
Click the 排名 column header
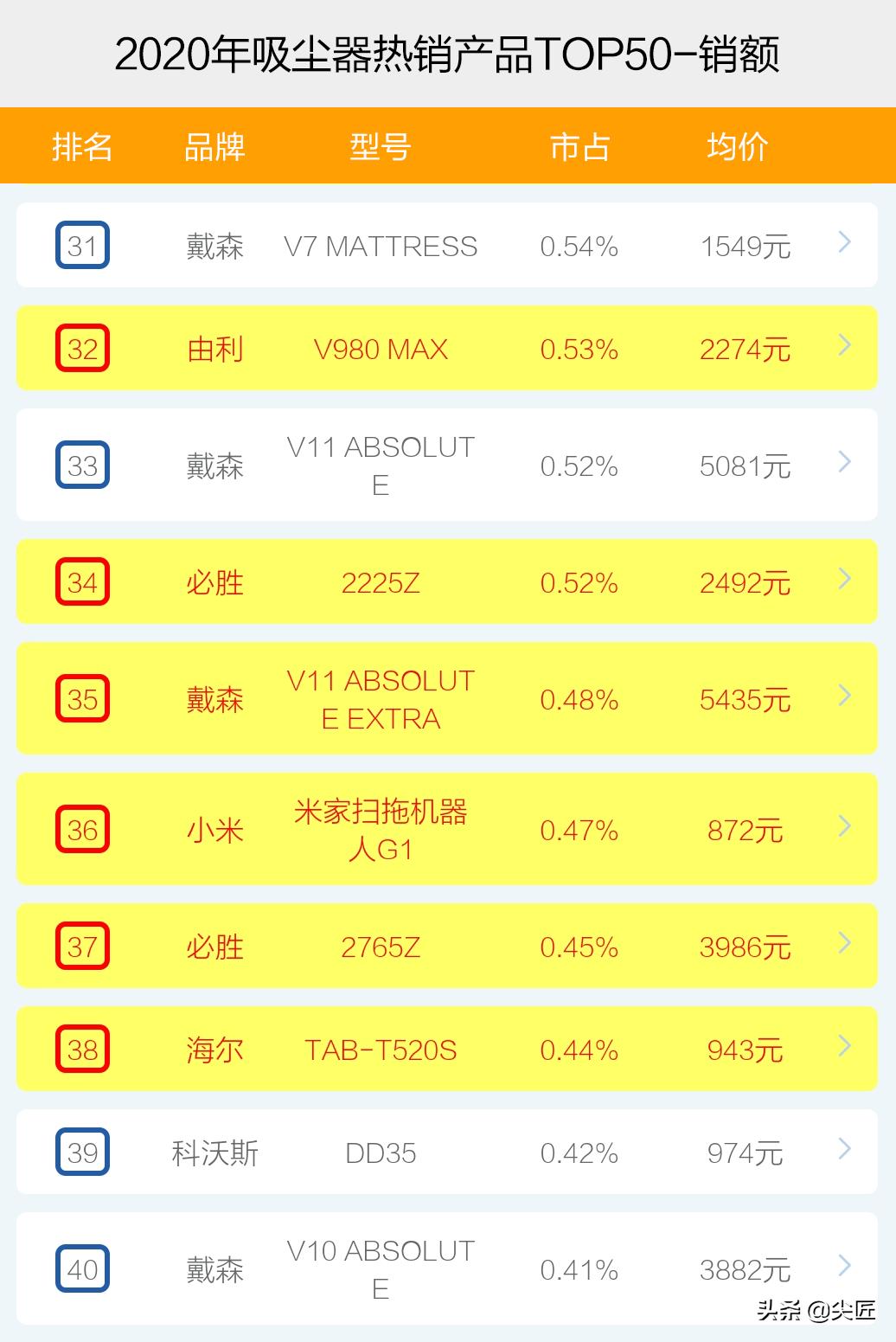click(82, 145)
